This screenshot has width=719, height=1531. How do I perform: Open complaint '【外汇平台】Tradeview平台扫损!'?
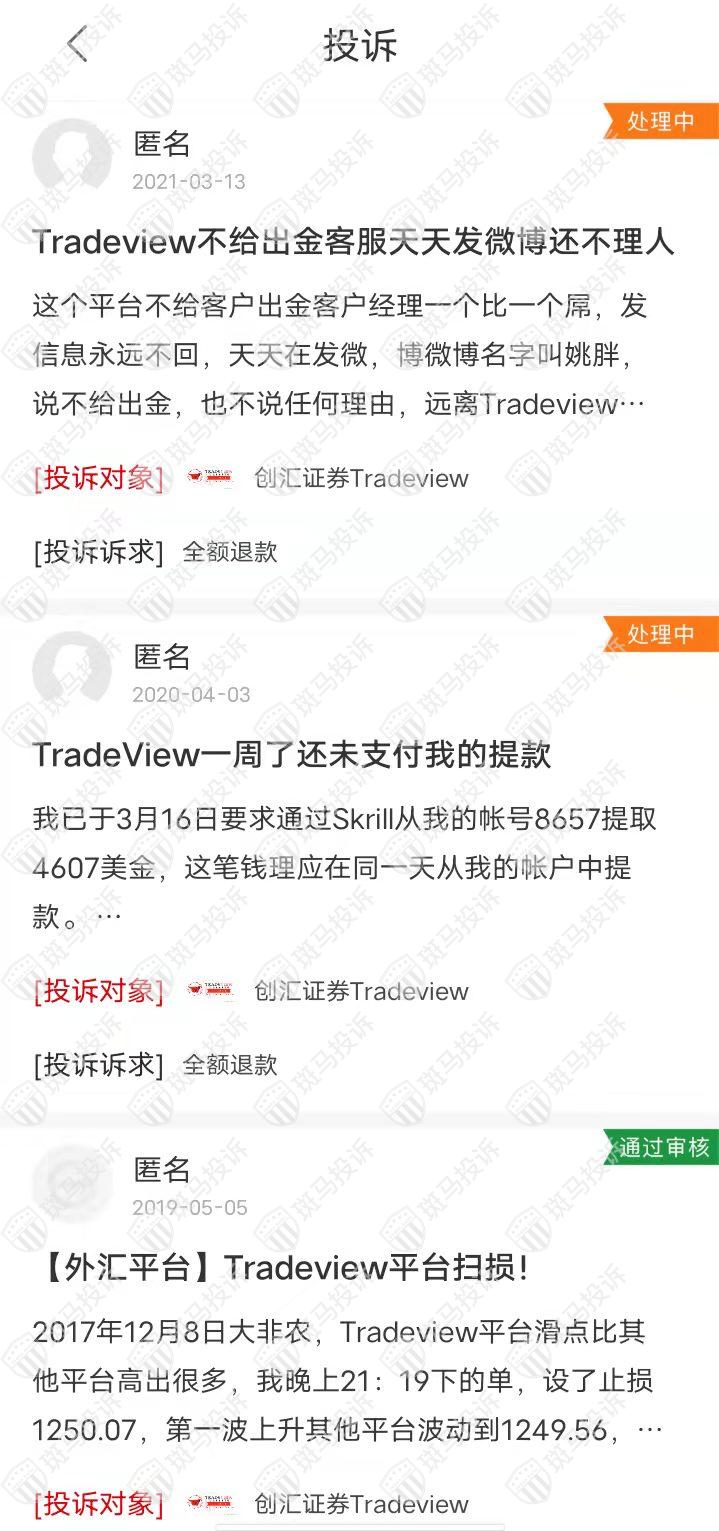[281, 1268]
